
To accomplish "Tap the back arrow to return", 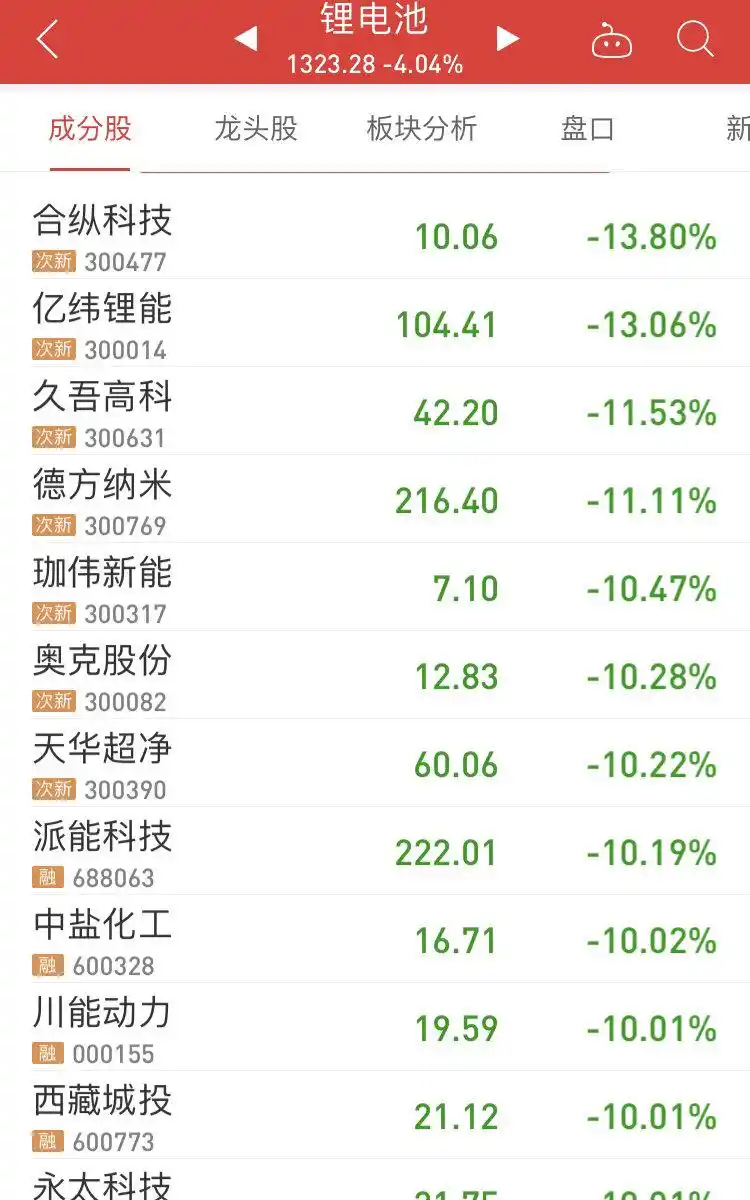I will [x=45, y=40].
